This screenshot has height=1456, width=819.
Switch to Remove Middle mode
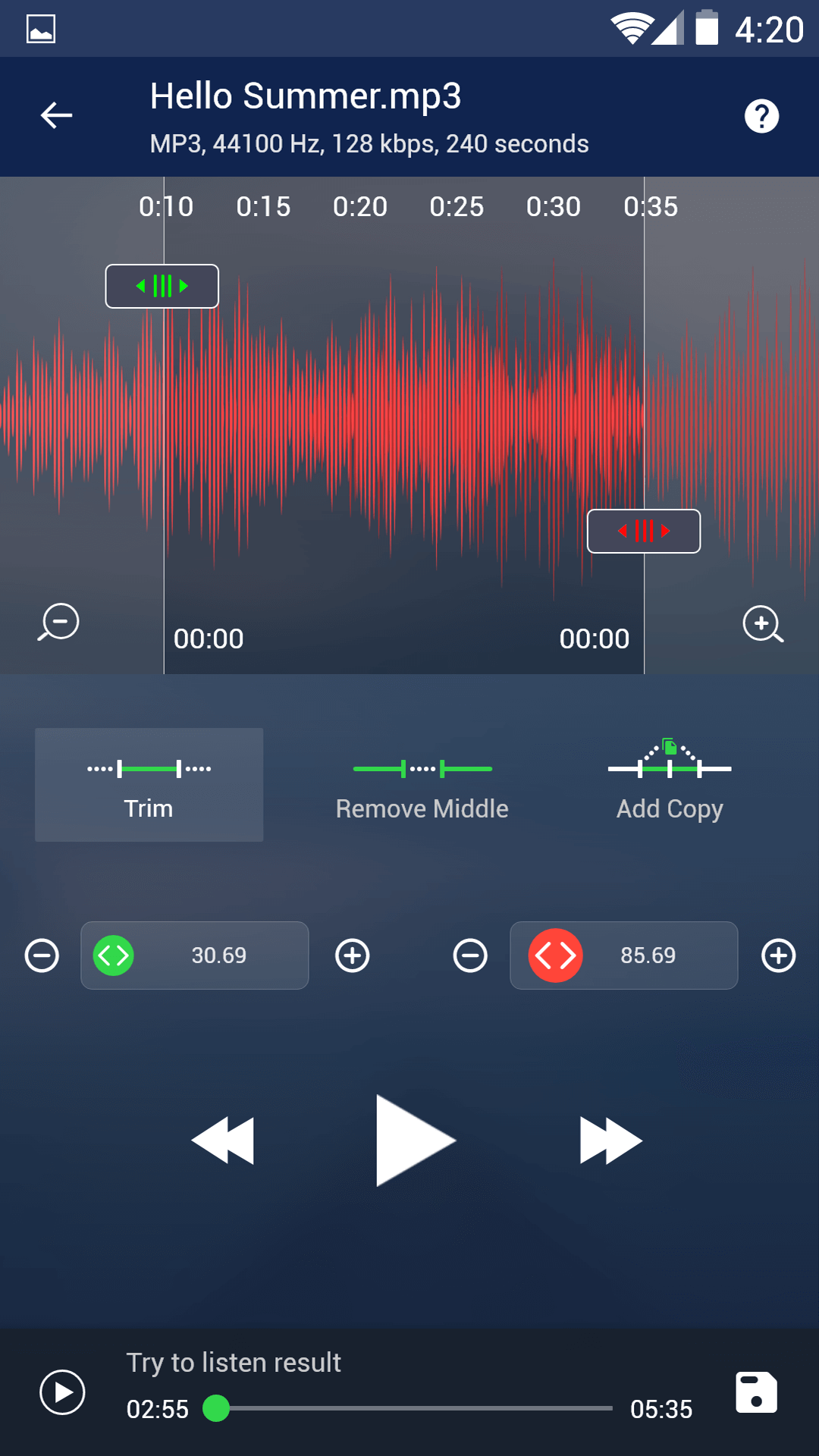pyautogui.click(x=422, y=785)
